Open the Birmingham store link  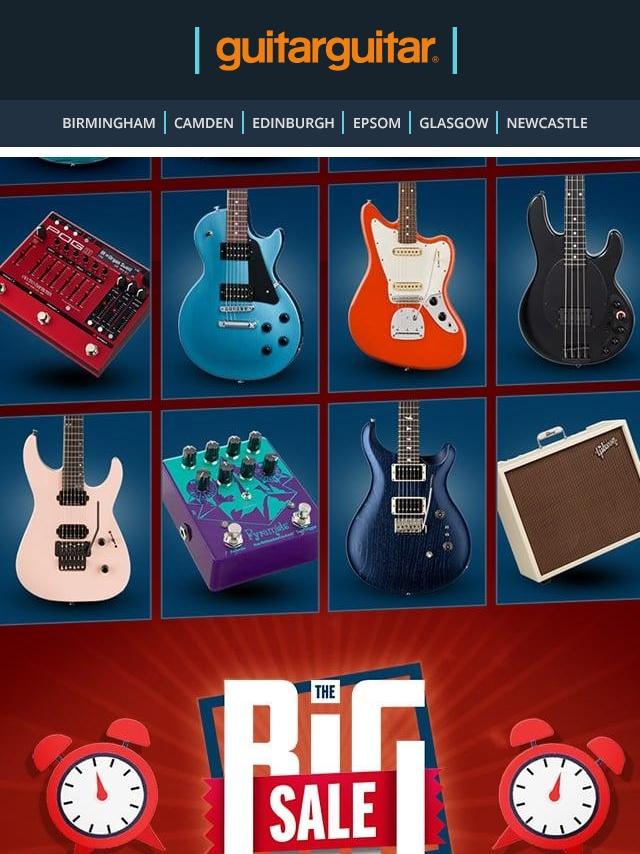(x=108, y=123)
